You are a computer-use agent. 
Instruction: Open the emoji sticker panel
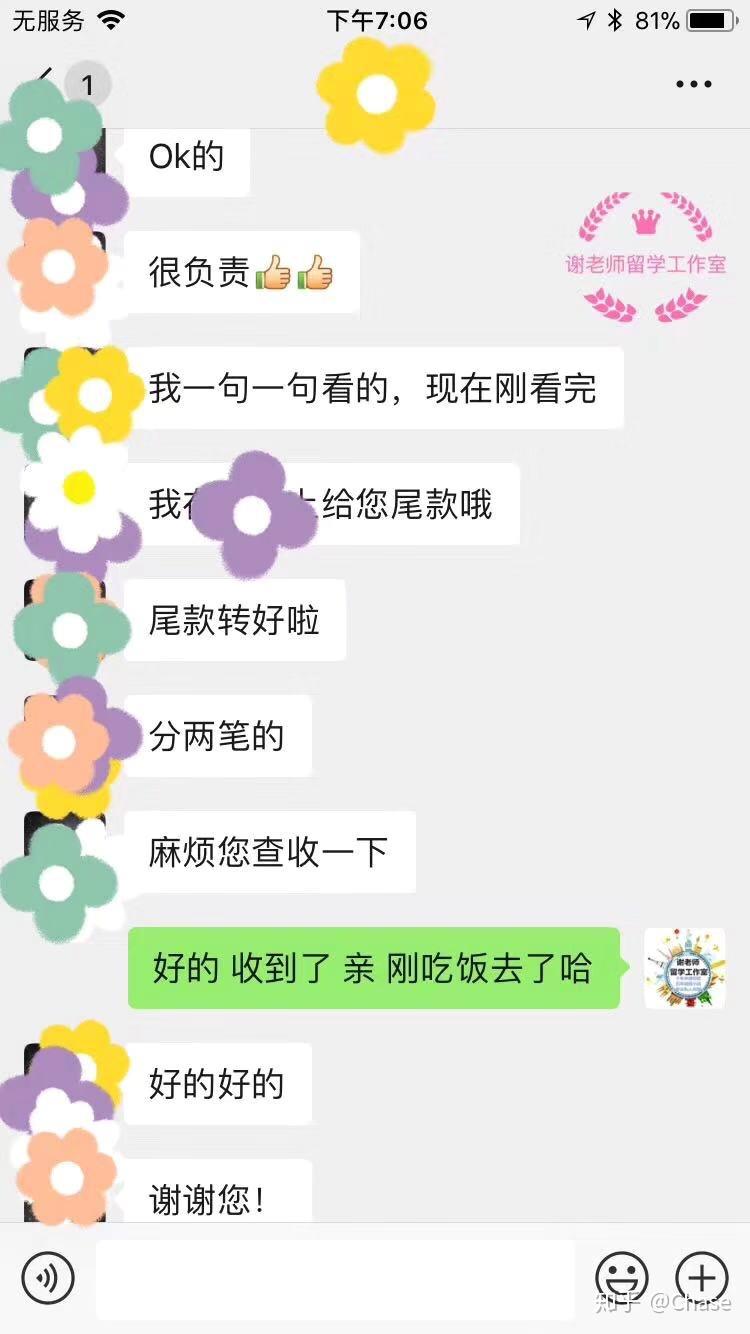tap(622, 1277)
